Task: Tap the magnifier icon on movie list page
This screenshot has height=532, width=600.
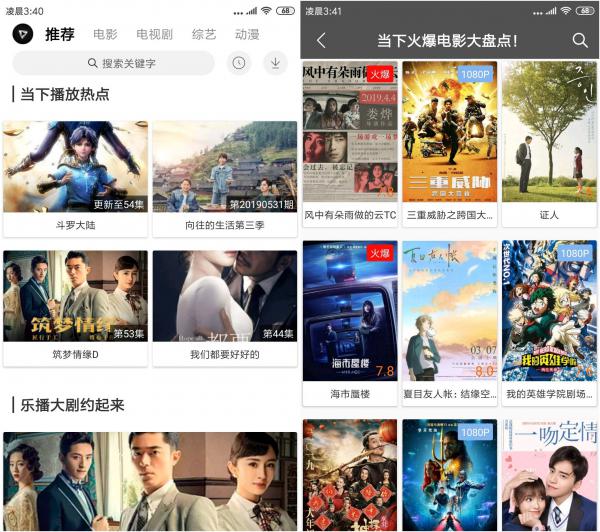Action: [580, 41]
